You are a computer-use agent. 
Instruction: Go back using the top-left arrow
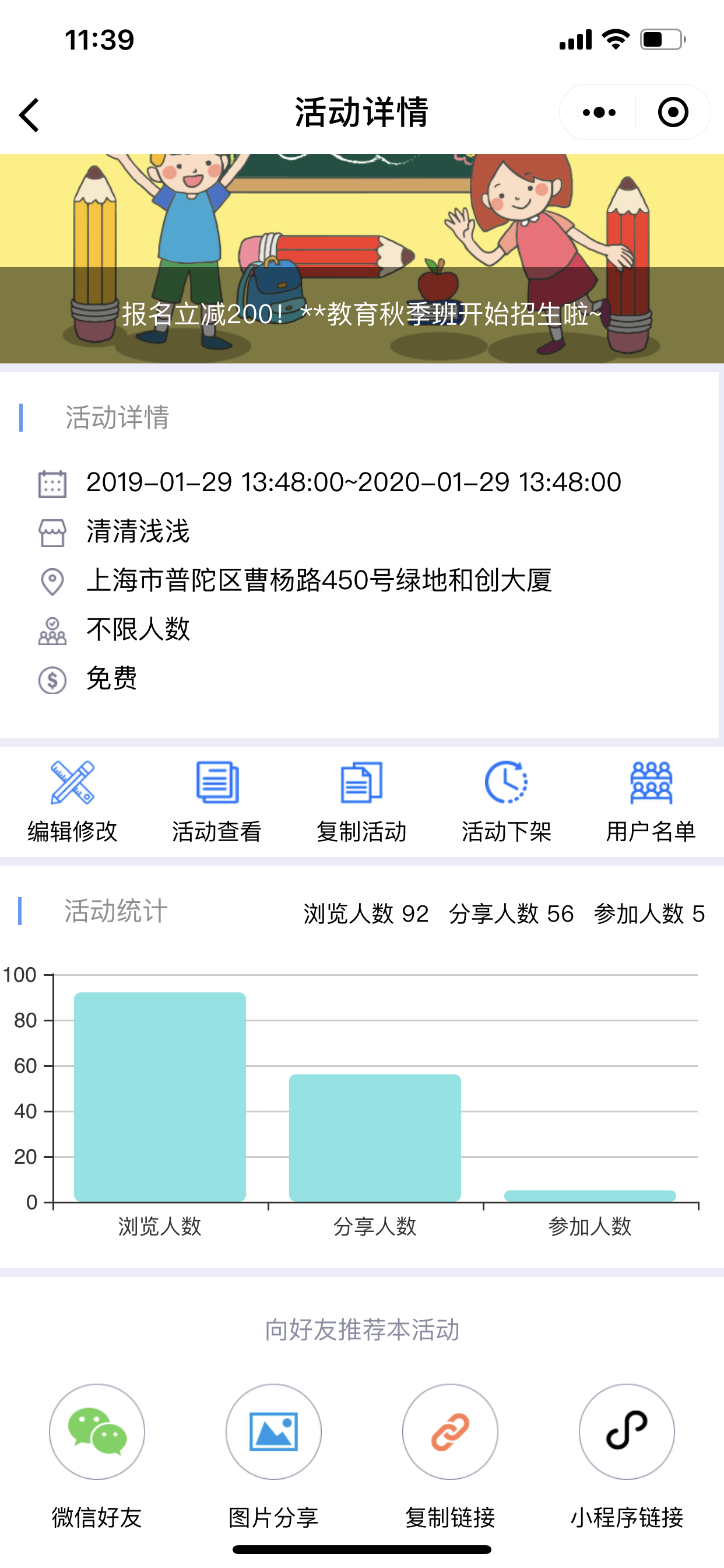click(x=29, y=114)
